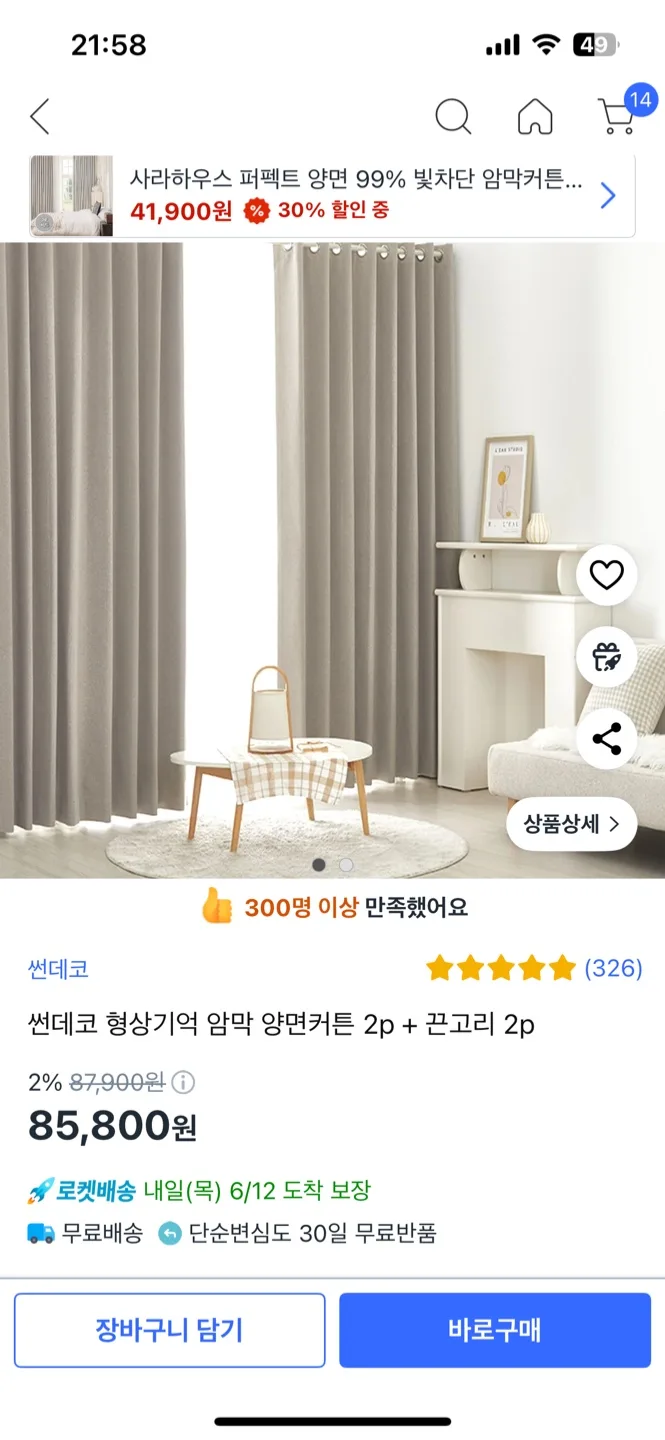Go back with the arrow icon

39,117
